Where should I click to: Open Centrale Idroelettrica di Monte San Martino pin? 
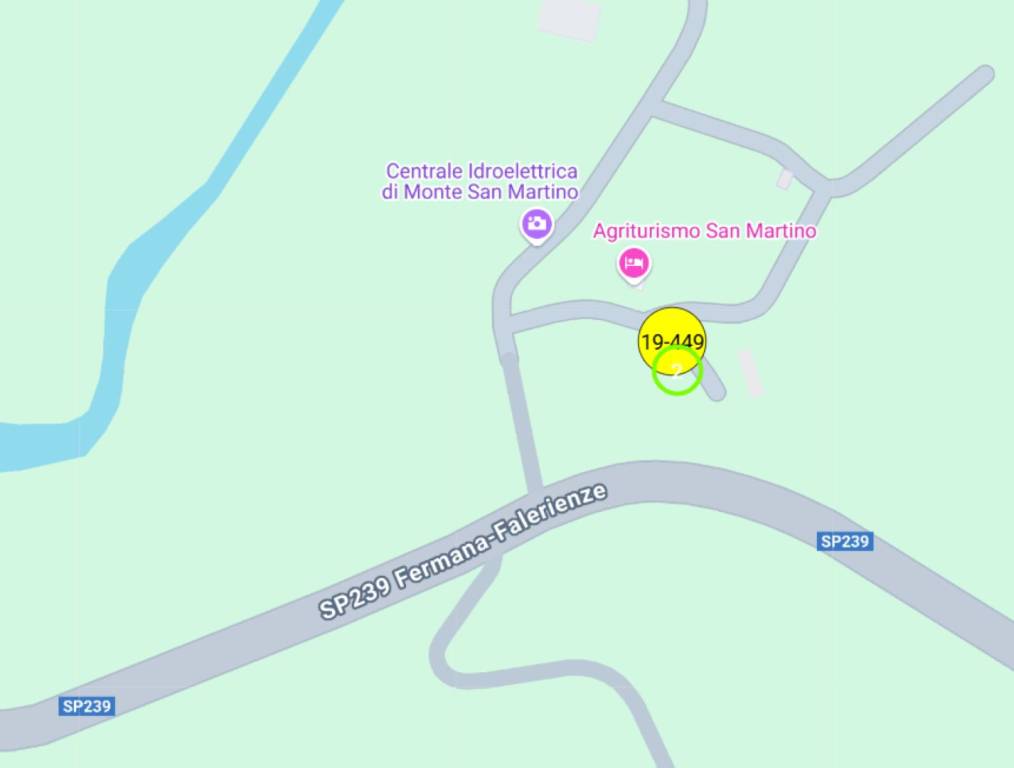[537, 223]
